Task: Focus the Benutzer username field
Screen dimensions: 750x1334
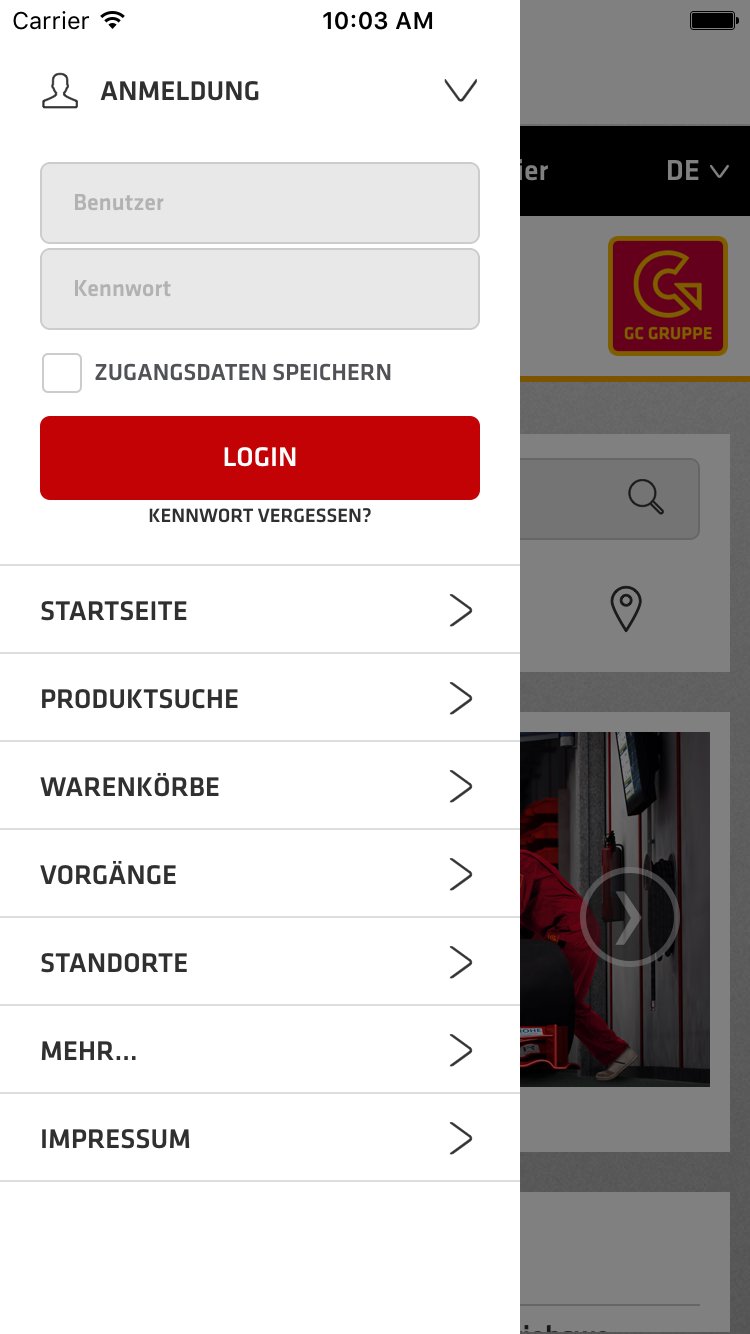Action: coord(260,203)
